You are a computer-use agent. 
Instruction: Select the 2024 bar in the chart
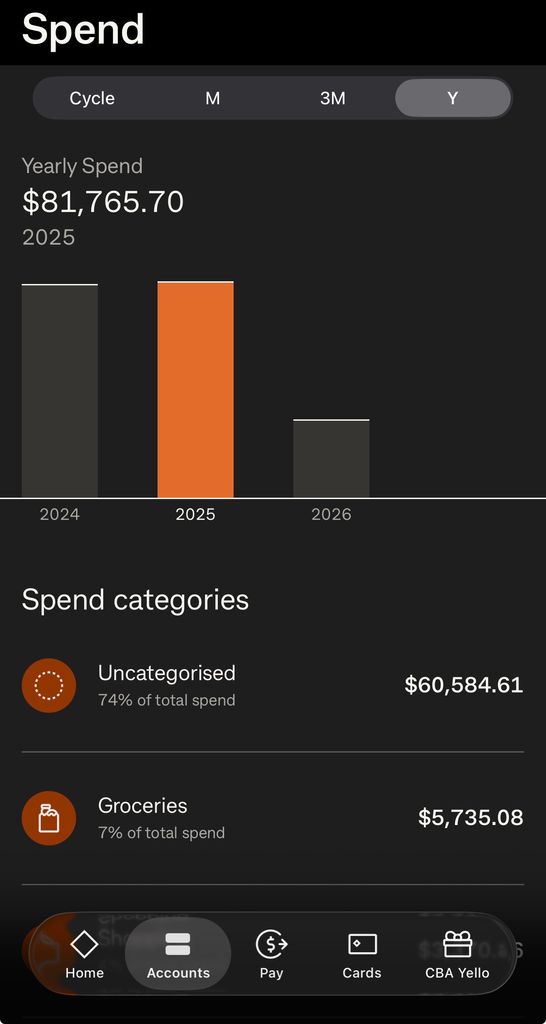[59, 391]
